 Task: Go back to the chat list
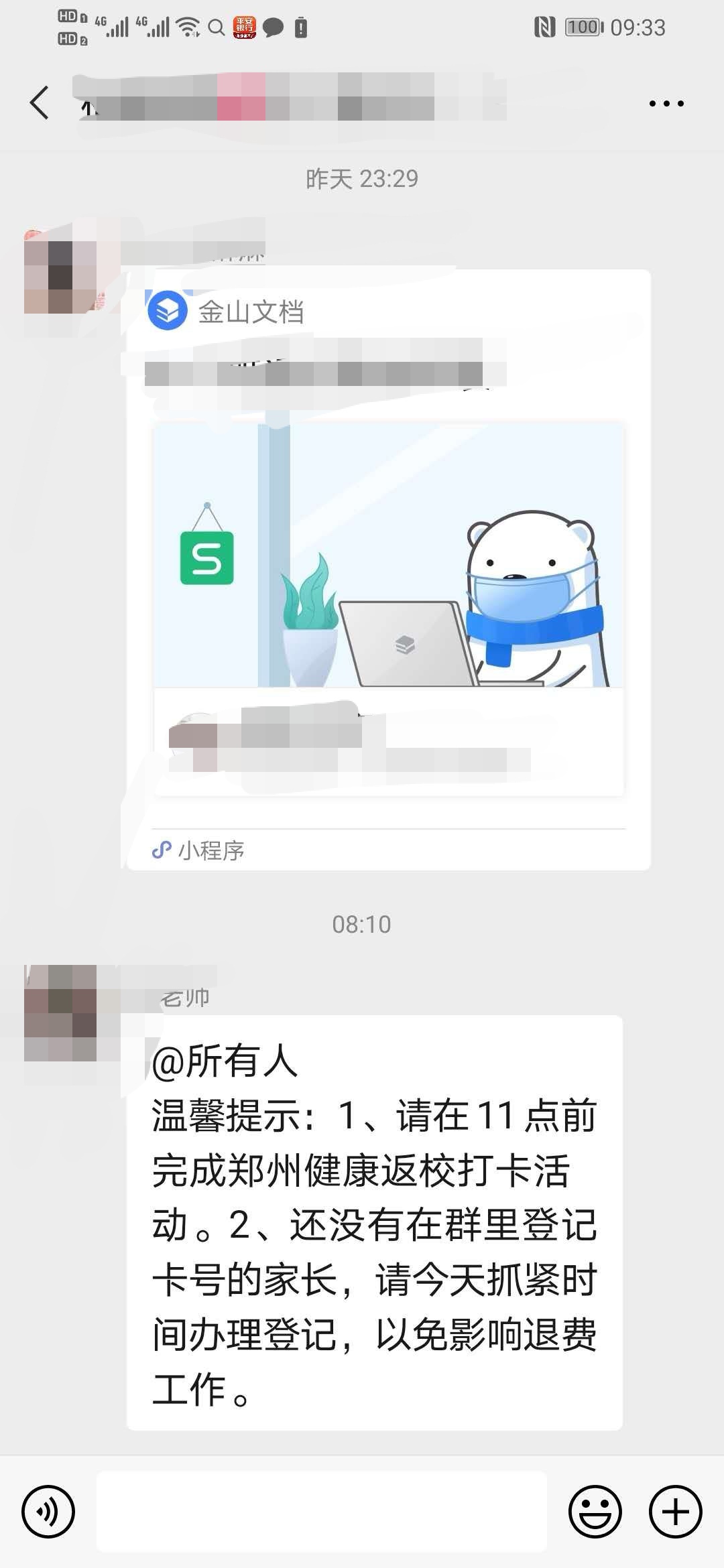[39, 103]
